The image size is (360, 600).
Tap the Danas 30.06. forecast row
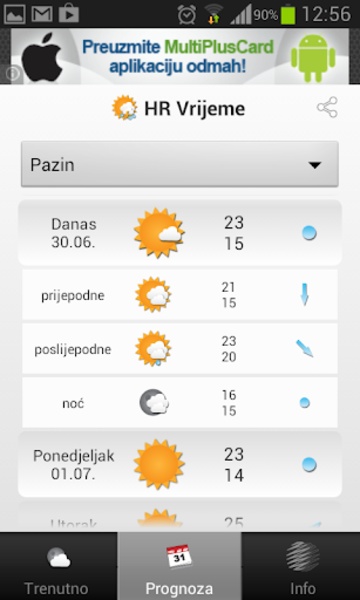(x=180, y=233)
